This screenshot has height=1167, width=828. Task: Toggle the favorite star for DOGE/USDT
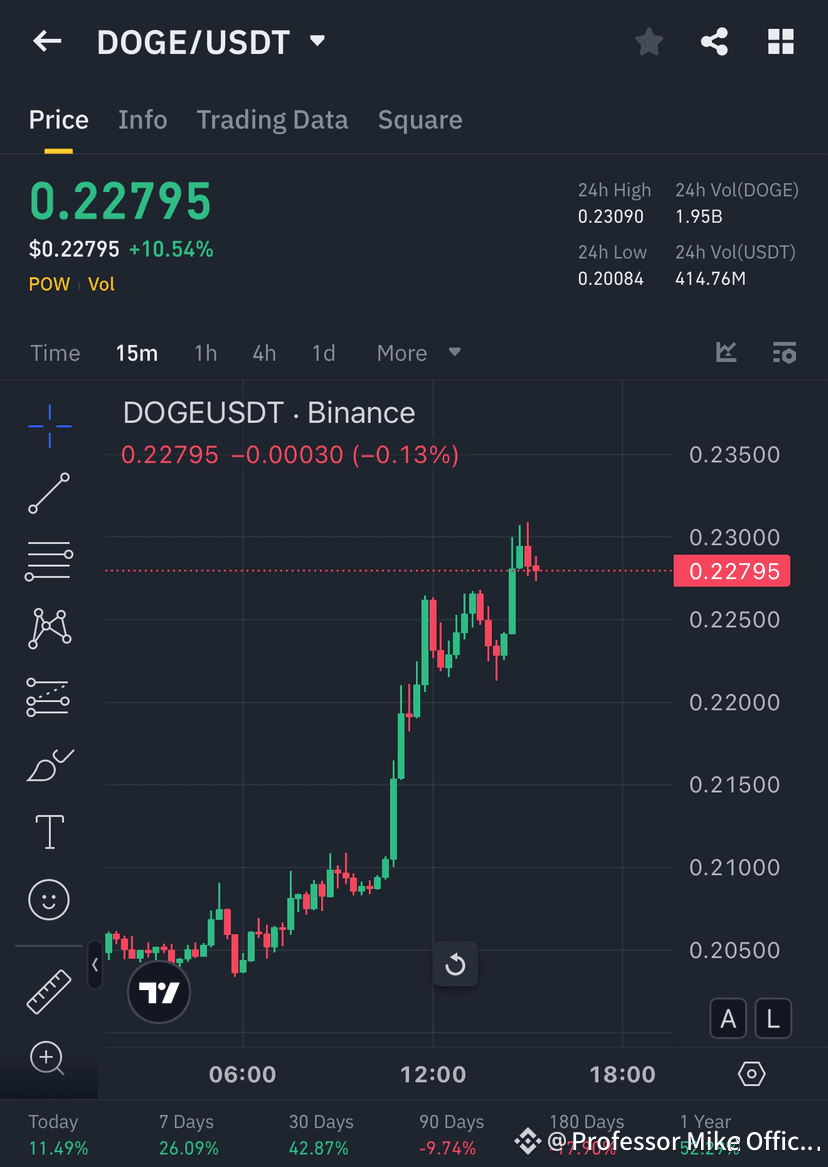648,41
